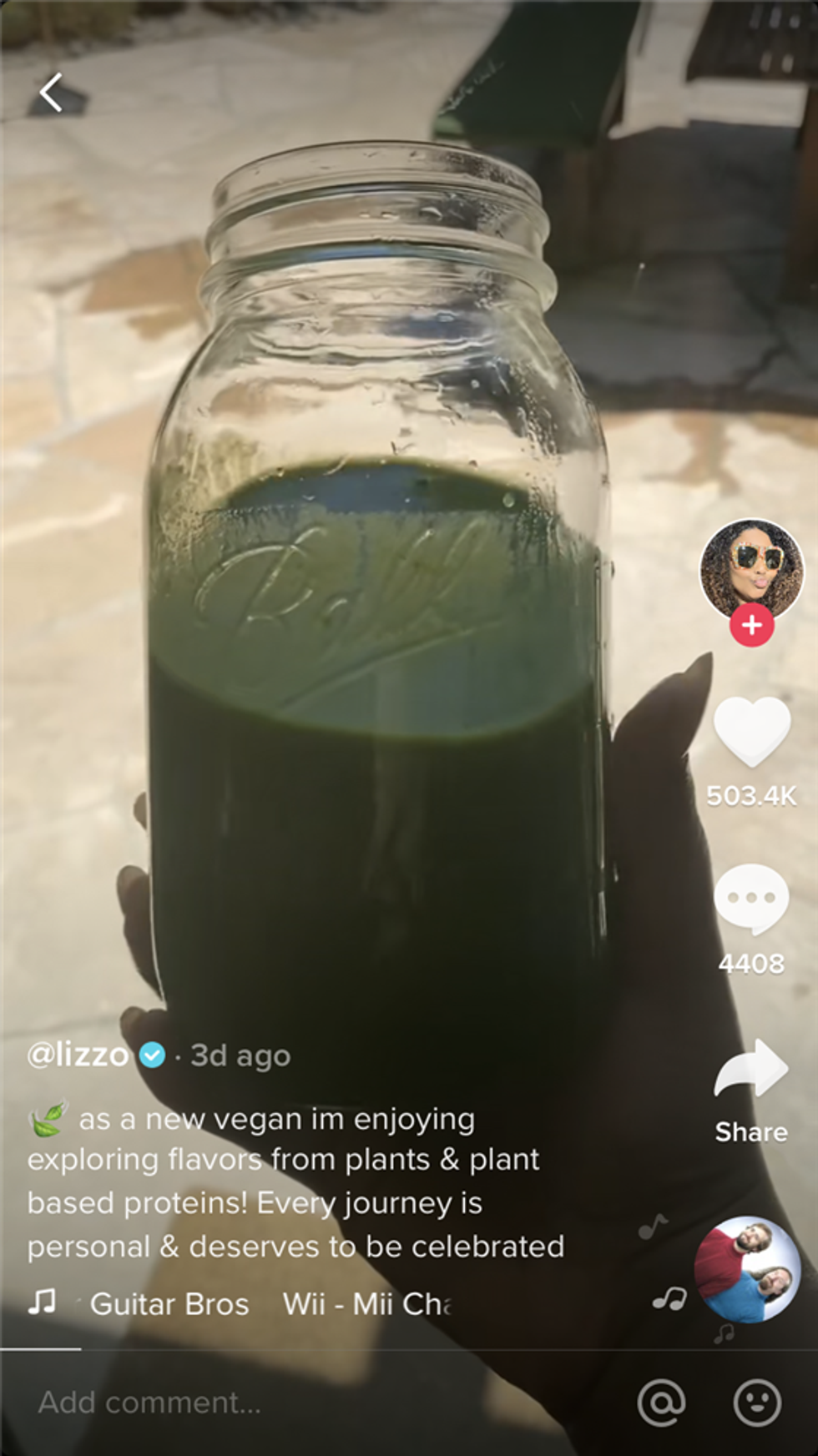Mention someone with the @ icon
Screen dimensions: 818x1456
[661, 1403]
